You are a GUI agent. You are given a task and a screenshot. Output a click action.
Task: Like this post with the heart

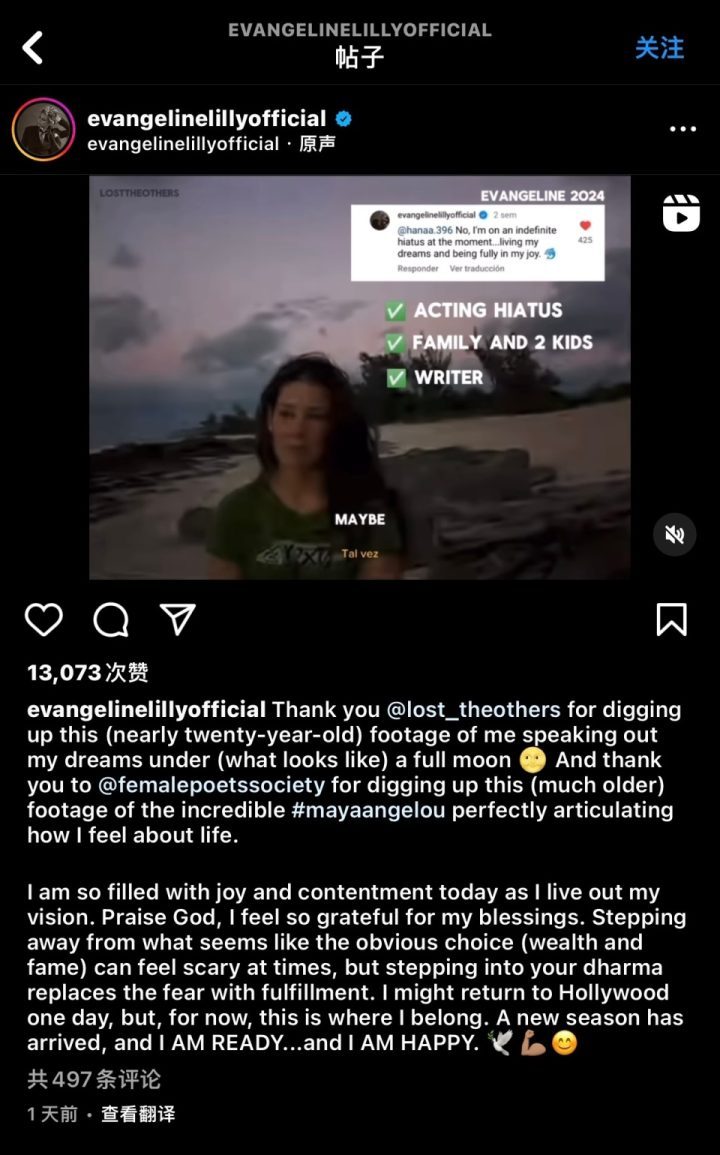point(44,620)
